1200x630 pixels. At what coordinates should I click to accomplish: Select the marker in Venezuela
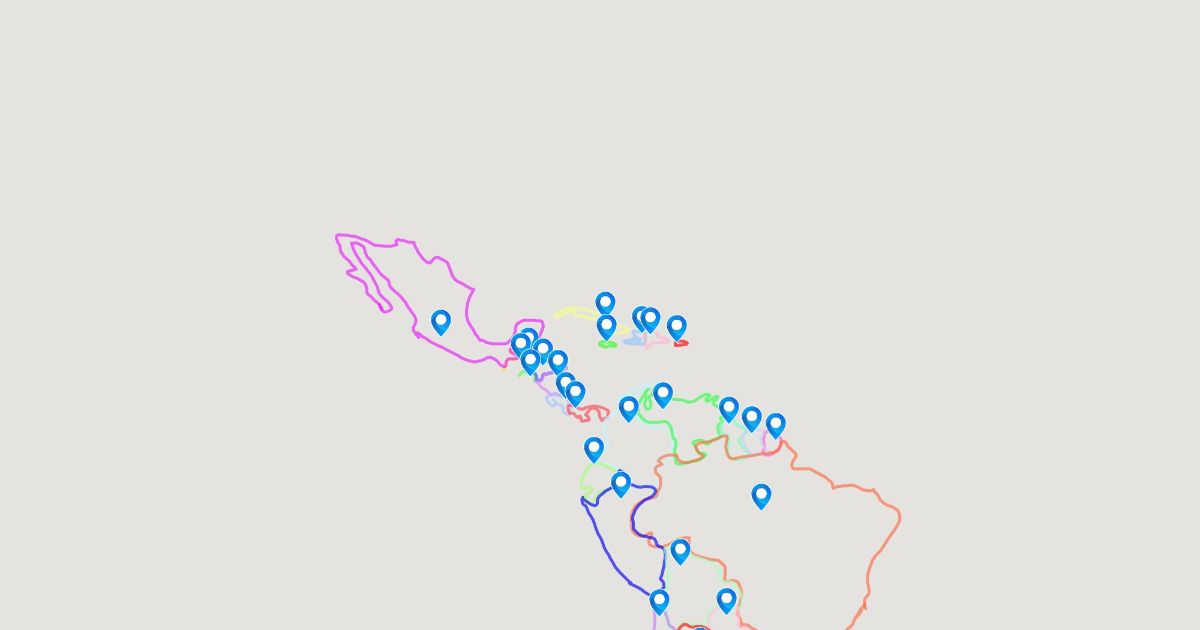(x=663, y=394)
